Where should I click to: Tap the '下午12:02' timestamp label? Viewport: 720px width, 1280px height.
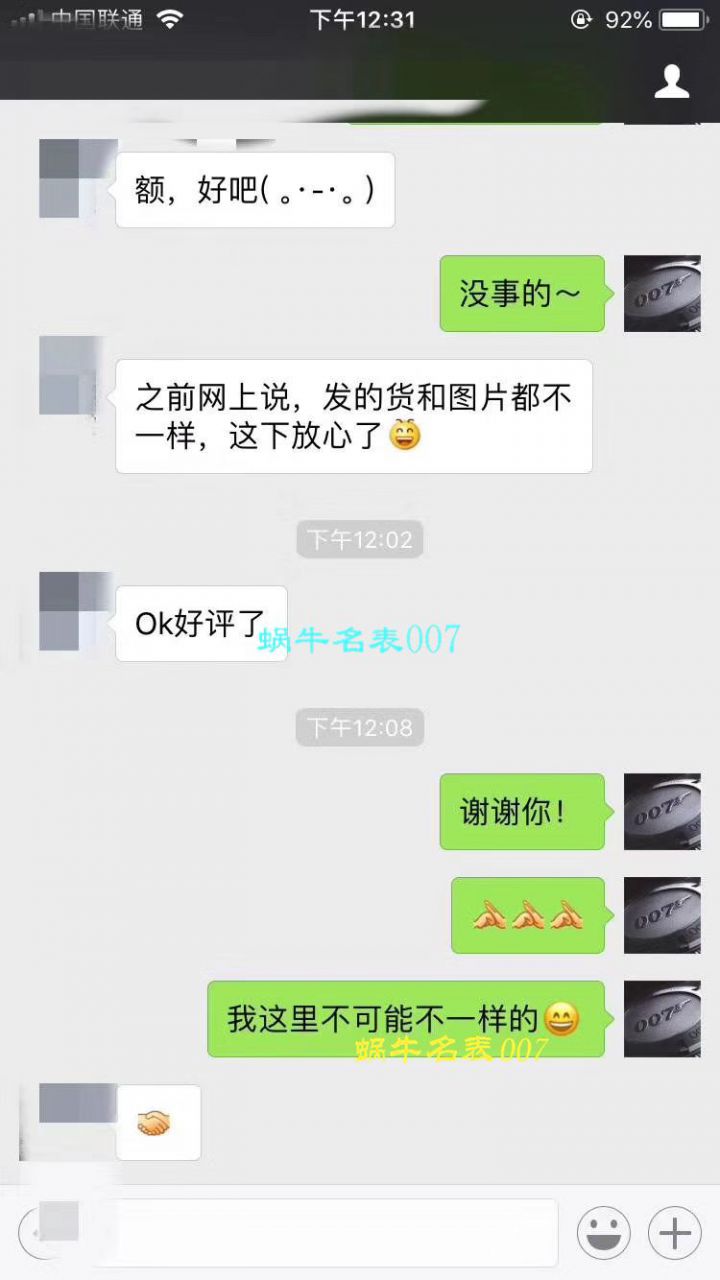tap(360, 539)
